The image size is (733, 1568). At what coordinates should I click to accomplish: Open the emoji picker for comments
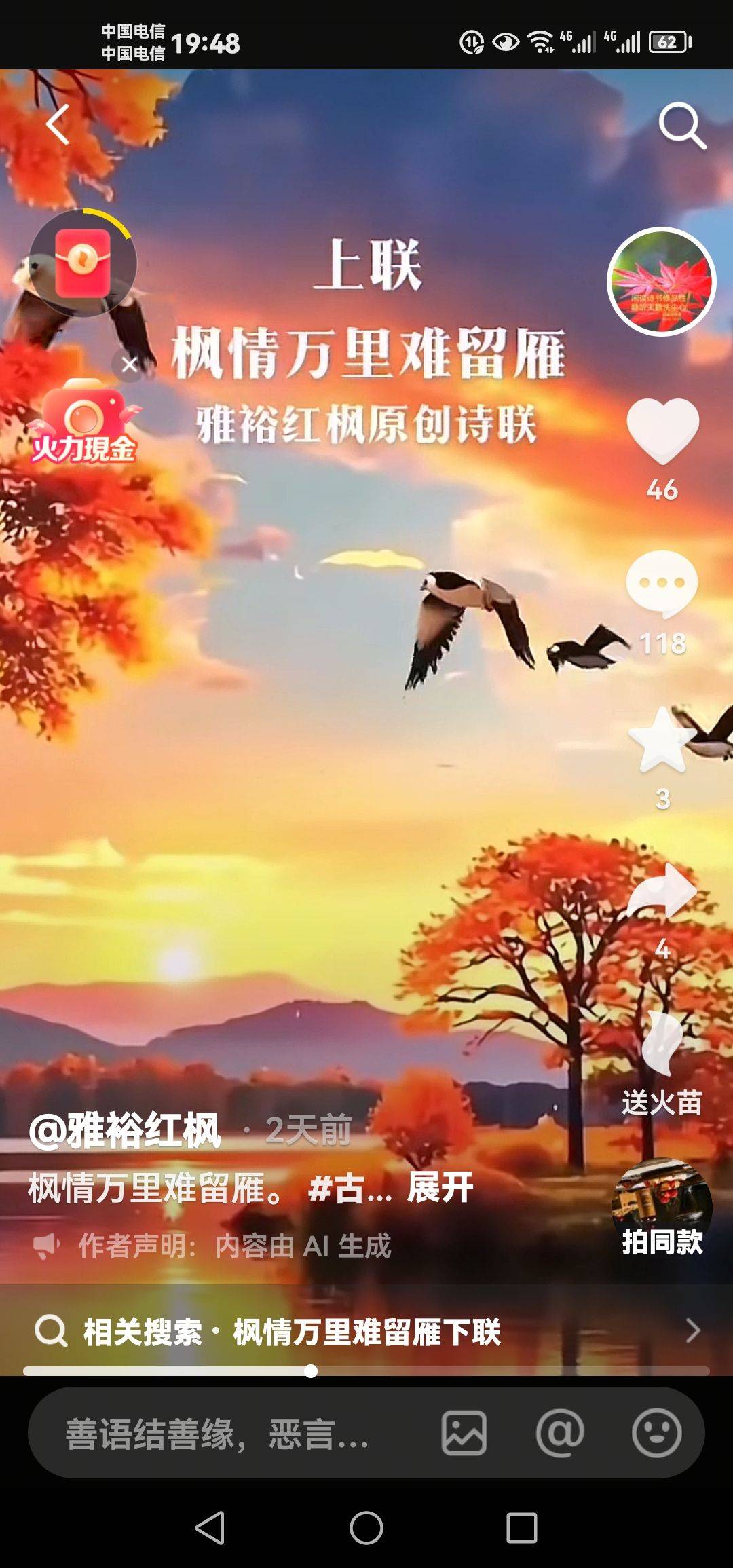[656, 1433]
